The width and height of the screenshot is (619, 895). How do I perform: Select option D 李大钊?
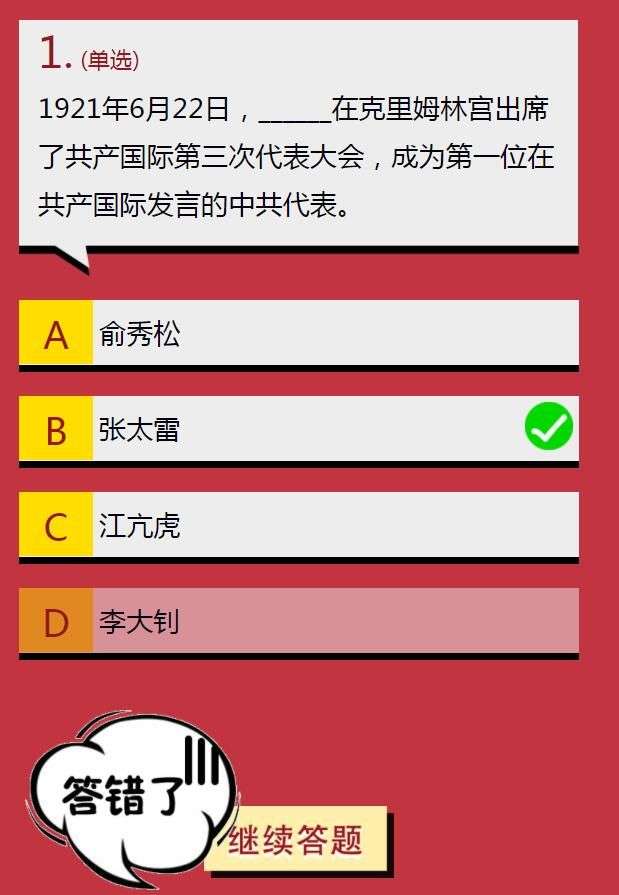pyautogui.click(x=298, y=622)
